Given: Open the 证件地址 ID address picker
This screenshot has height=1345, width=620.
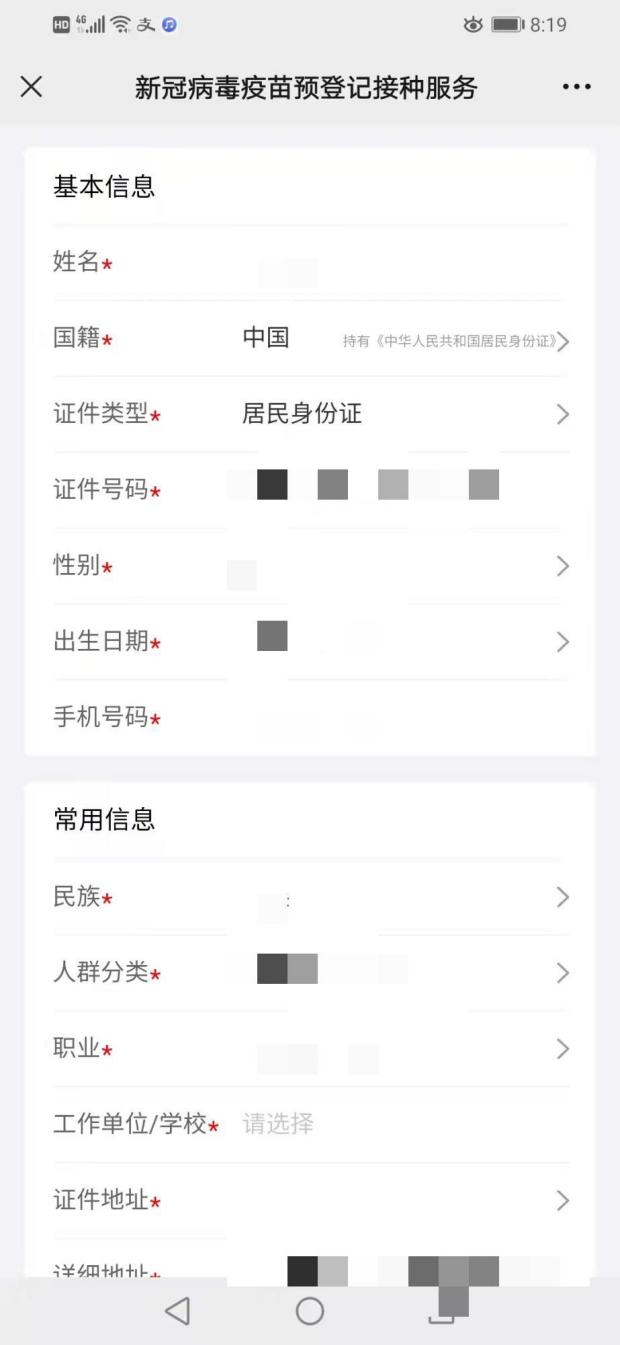Looking at the screenshot, I should pyautogui.click(x=400, y=1200).
